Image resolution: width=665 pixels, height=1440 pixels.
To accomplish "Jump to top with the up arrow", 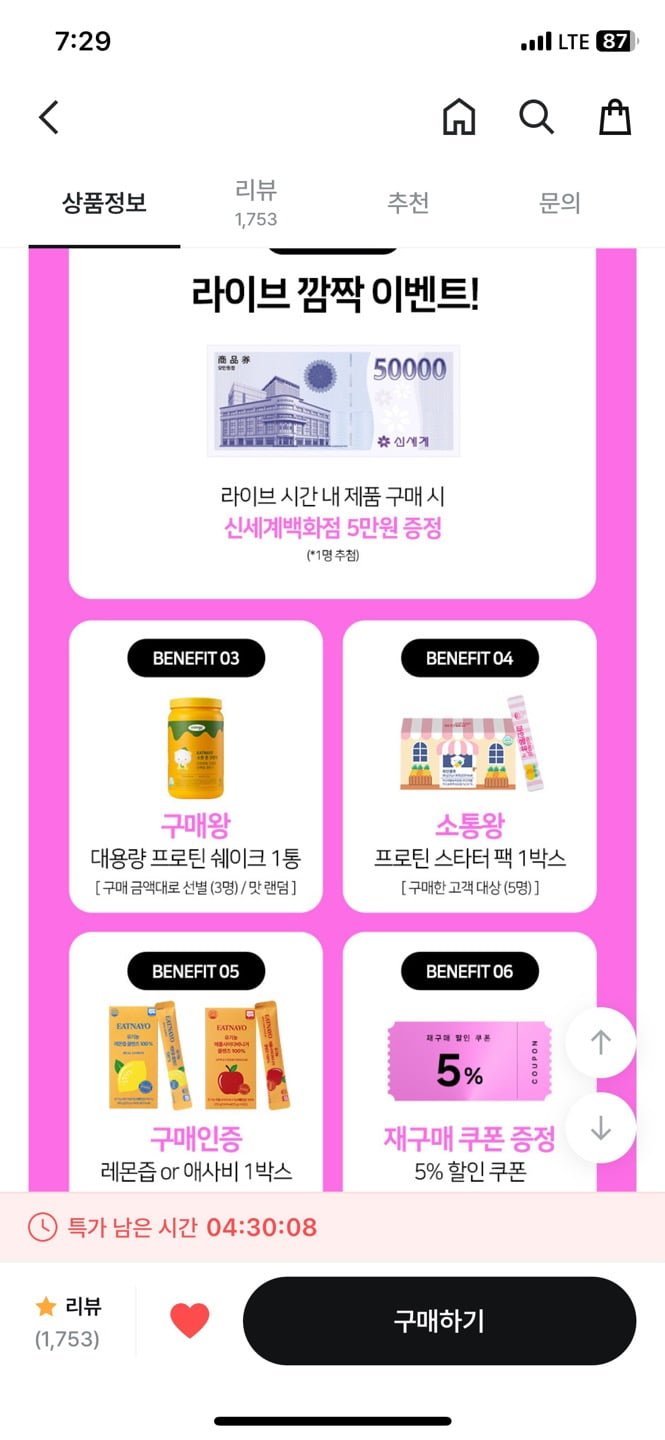I will [600, 1043].
